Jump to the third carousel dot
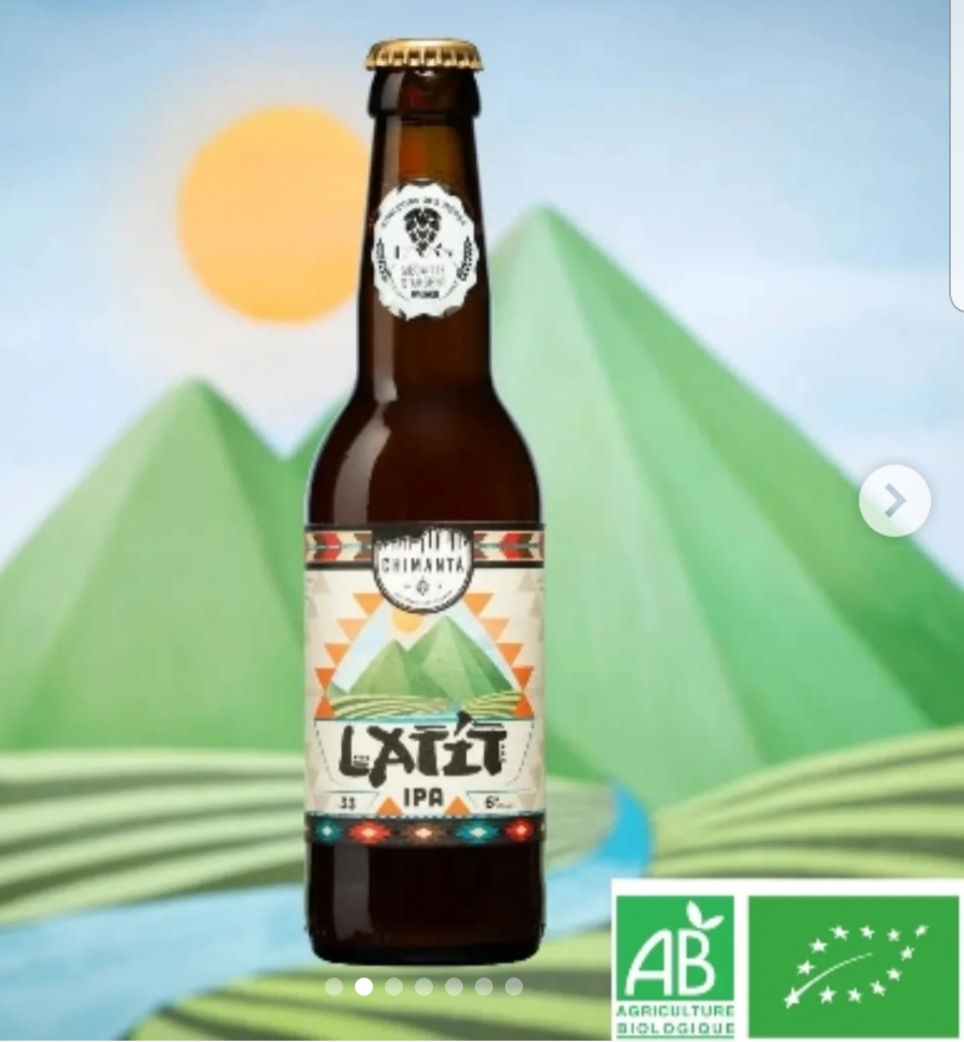Screen dimensions: 964x1042 point(394,987)
